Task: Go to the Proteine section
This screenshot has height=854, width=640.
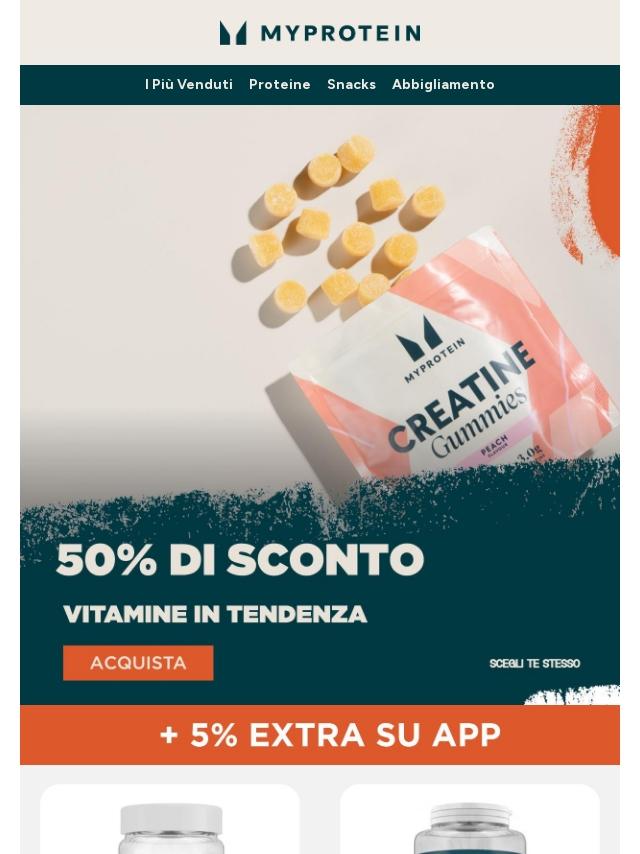Action: pos(279,85)
